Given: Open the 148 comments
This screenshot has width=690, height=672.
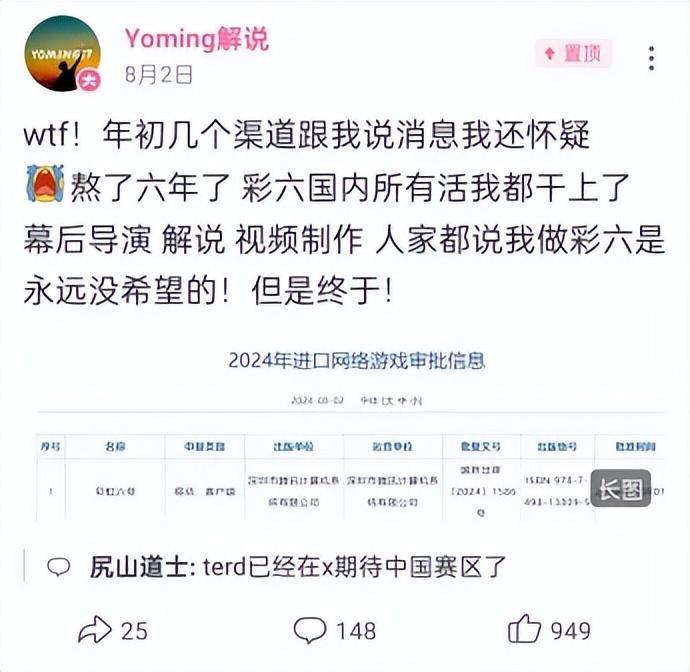Looking at the screenshot, I should tap(335, 630).
